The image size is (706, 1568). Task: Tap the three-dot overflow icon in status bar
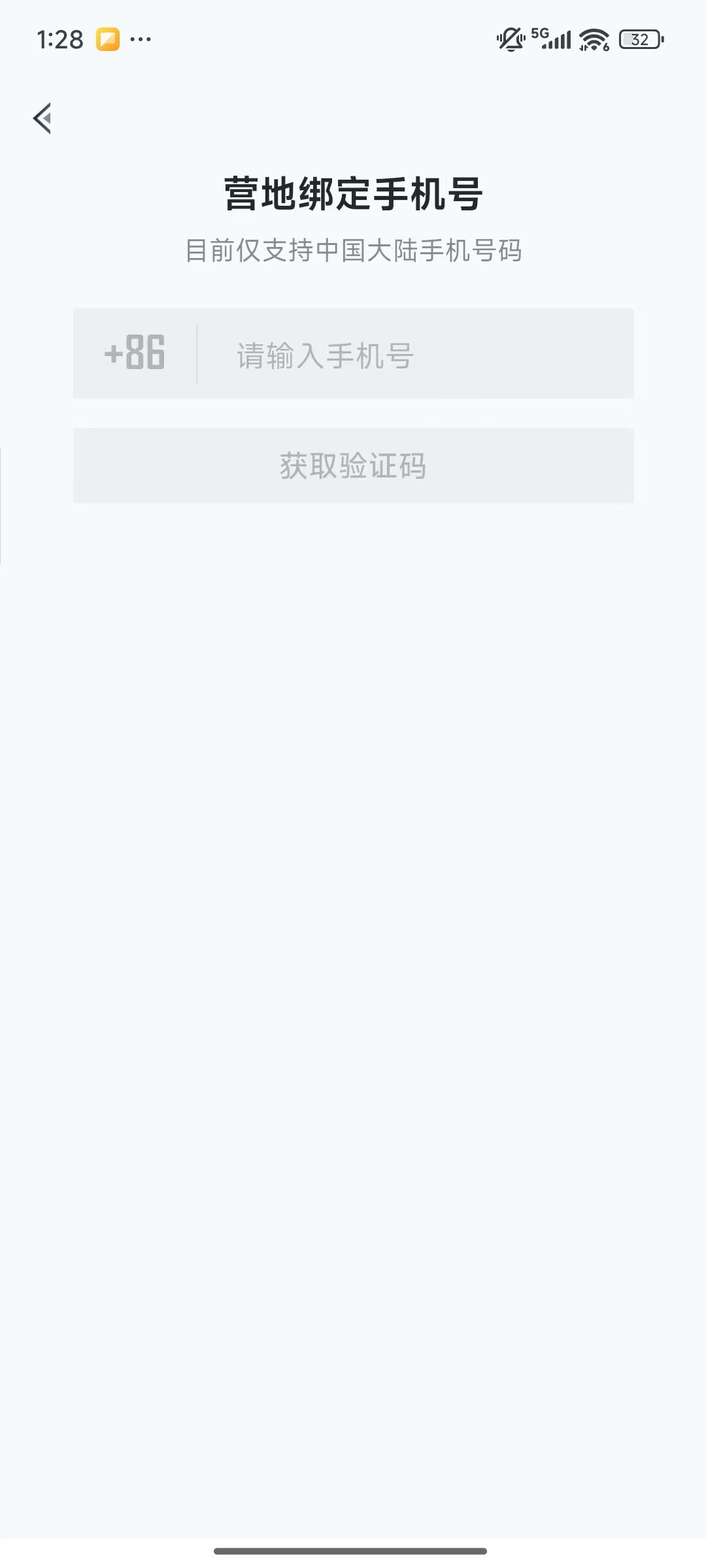click(x=139, y=41)
